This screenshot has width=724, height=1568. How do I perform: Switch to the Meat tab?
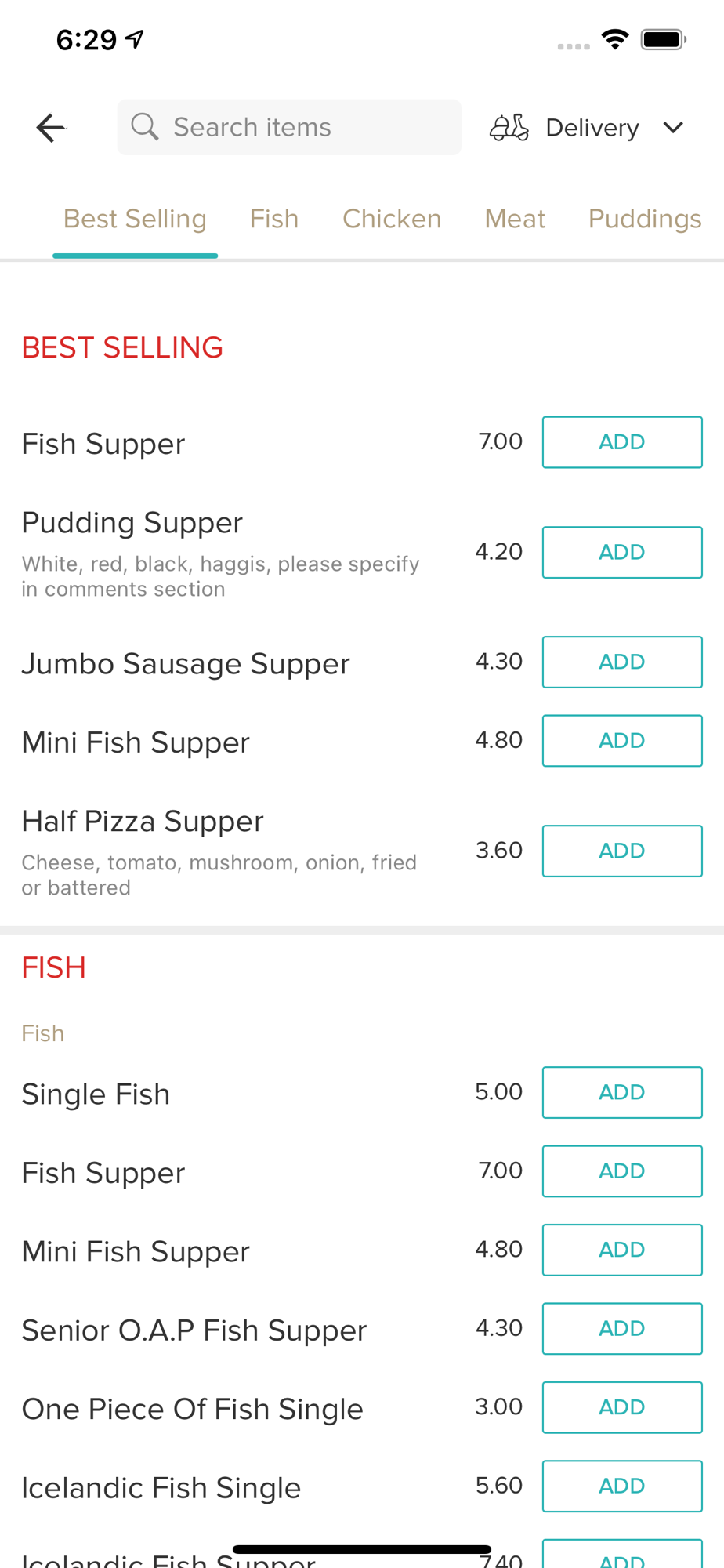(515, 219)
